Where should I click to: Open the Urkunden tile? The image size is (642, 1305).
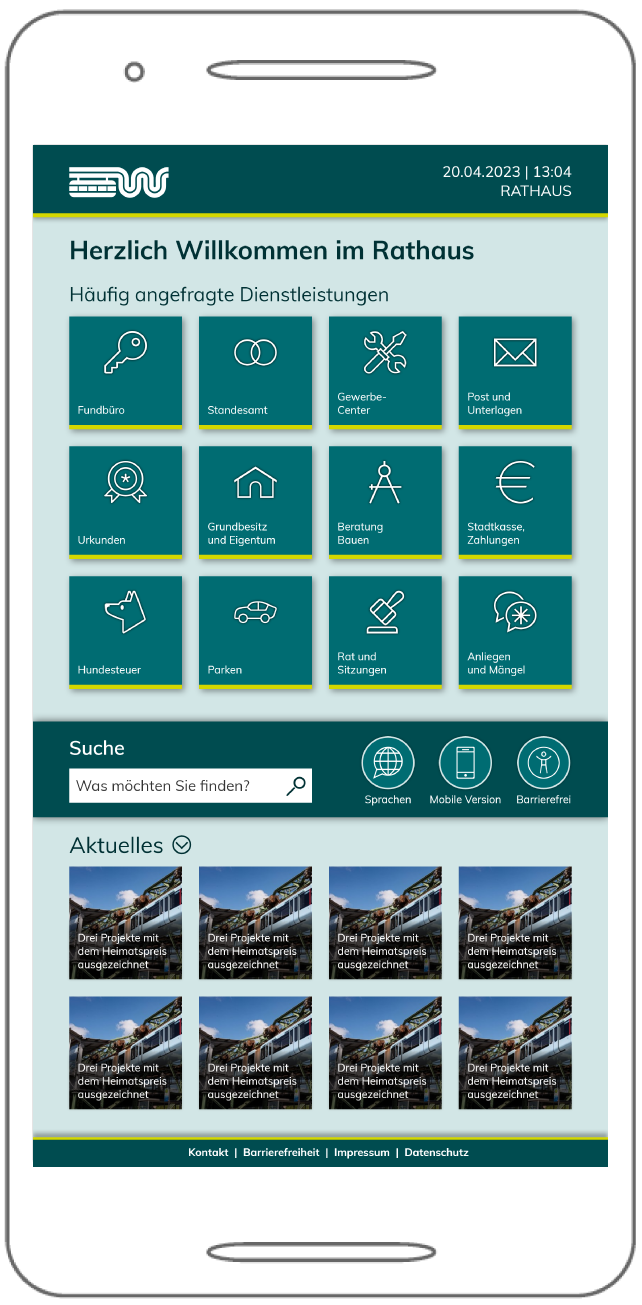pyautogui.click(x=125, y=502)
